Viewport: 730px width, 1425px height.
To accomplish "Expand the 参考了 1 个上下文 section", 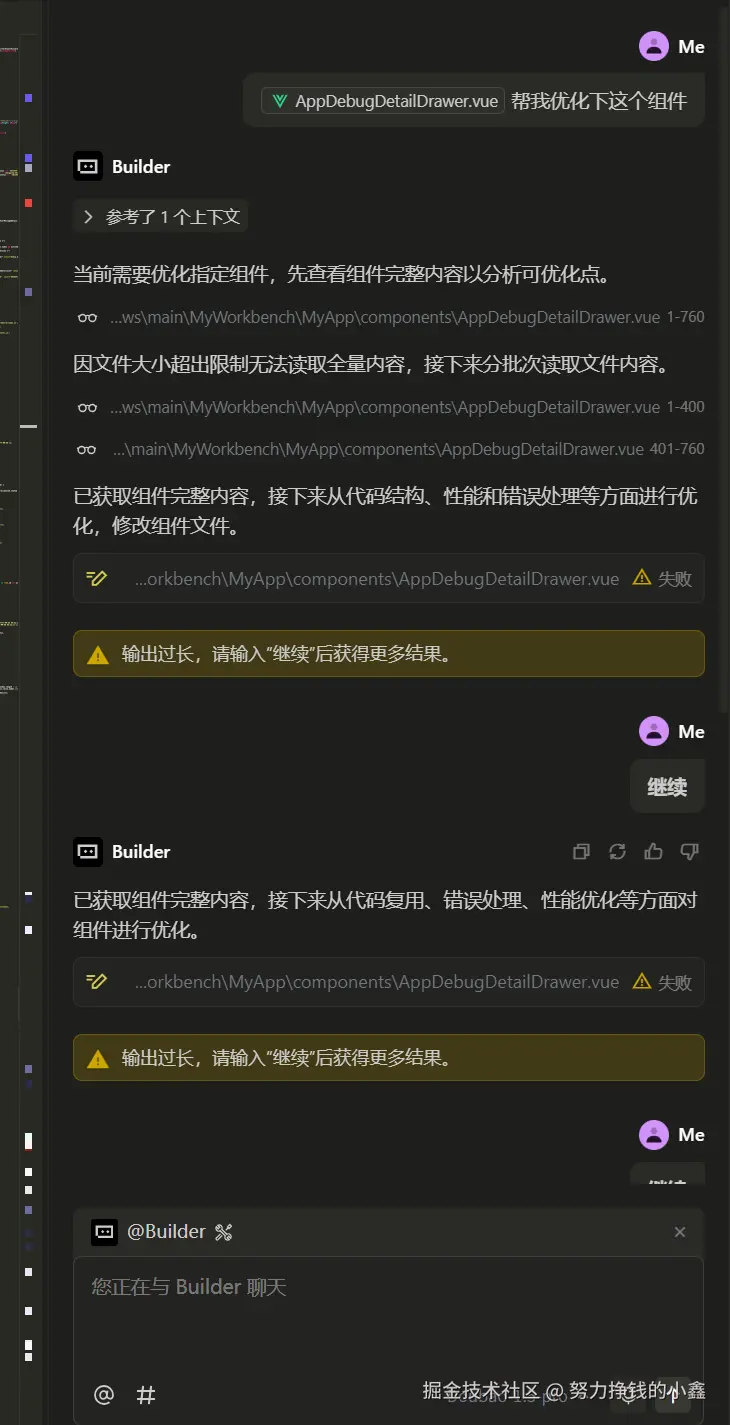I will [161, 217].
